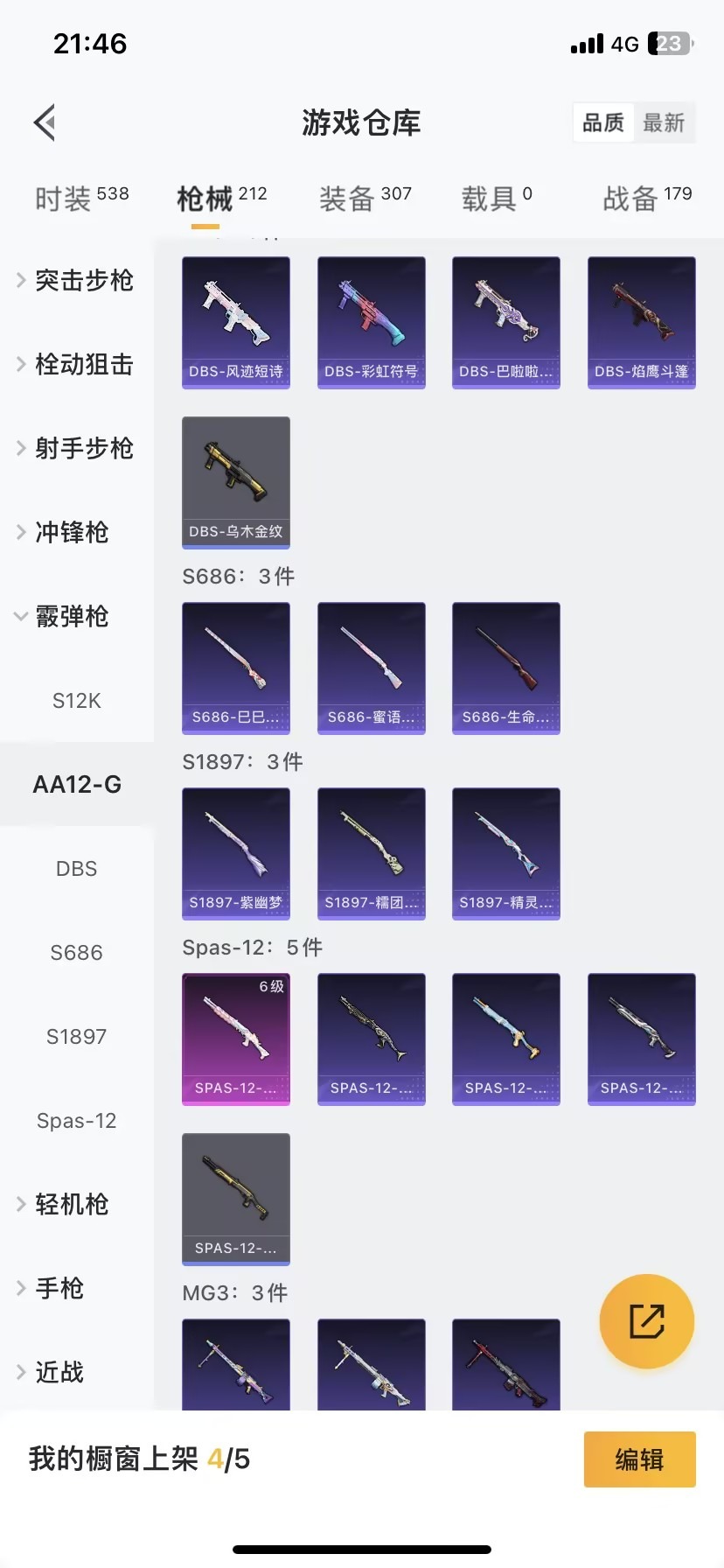Screen dimensions: 724x1568
Task: Select the S1897-紫幽梦 shotgun skin
Action: click(235, 853)
